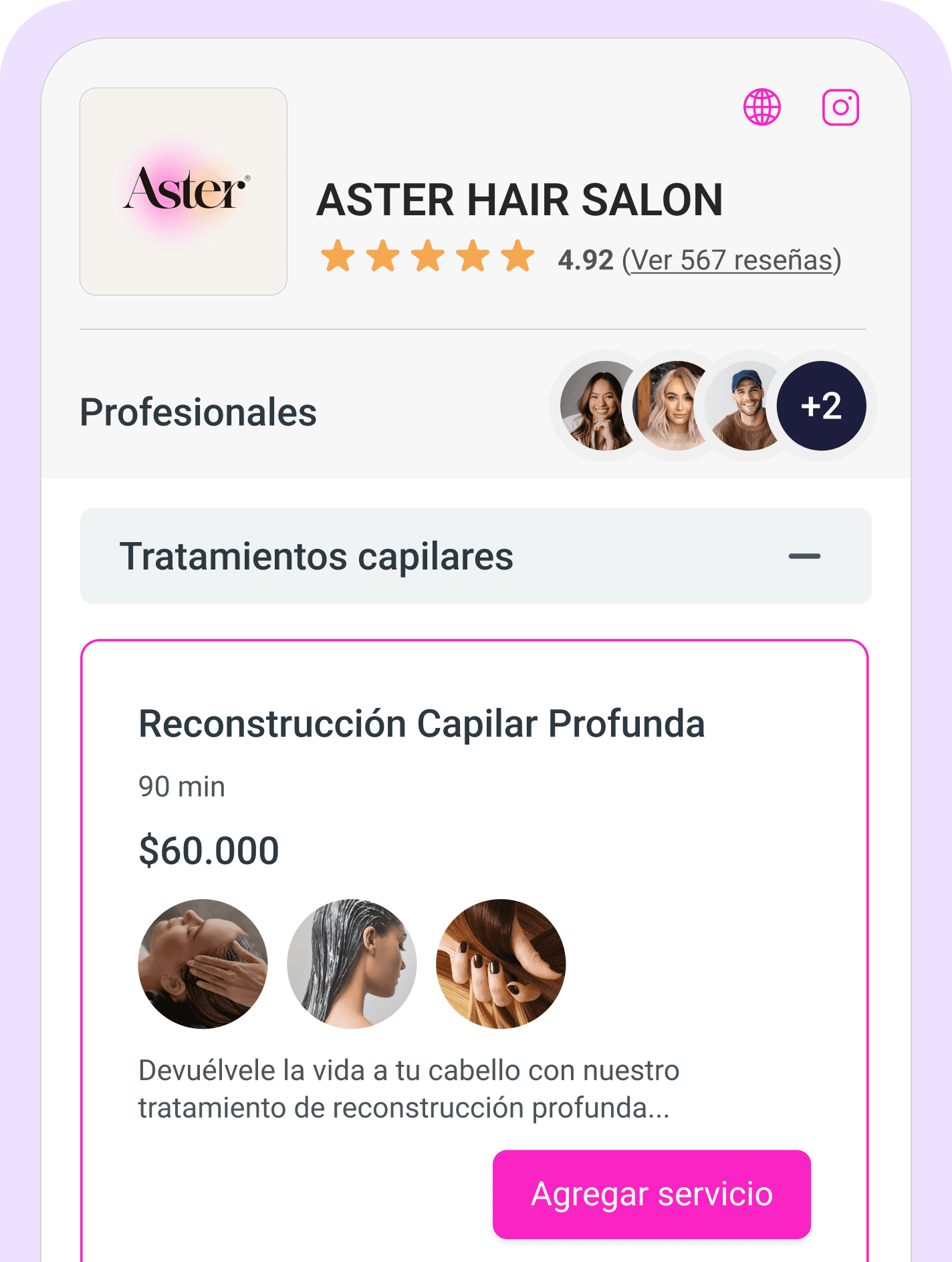Expand the full professionals list via +2 badge

click(x=822, y=406)
